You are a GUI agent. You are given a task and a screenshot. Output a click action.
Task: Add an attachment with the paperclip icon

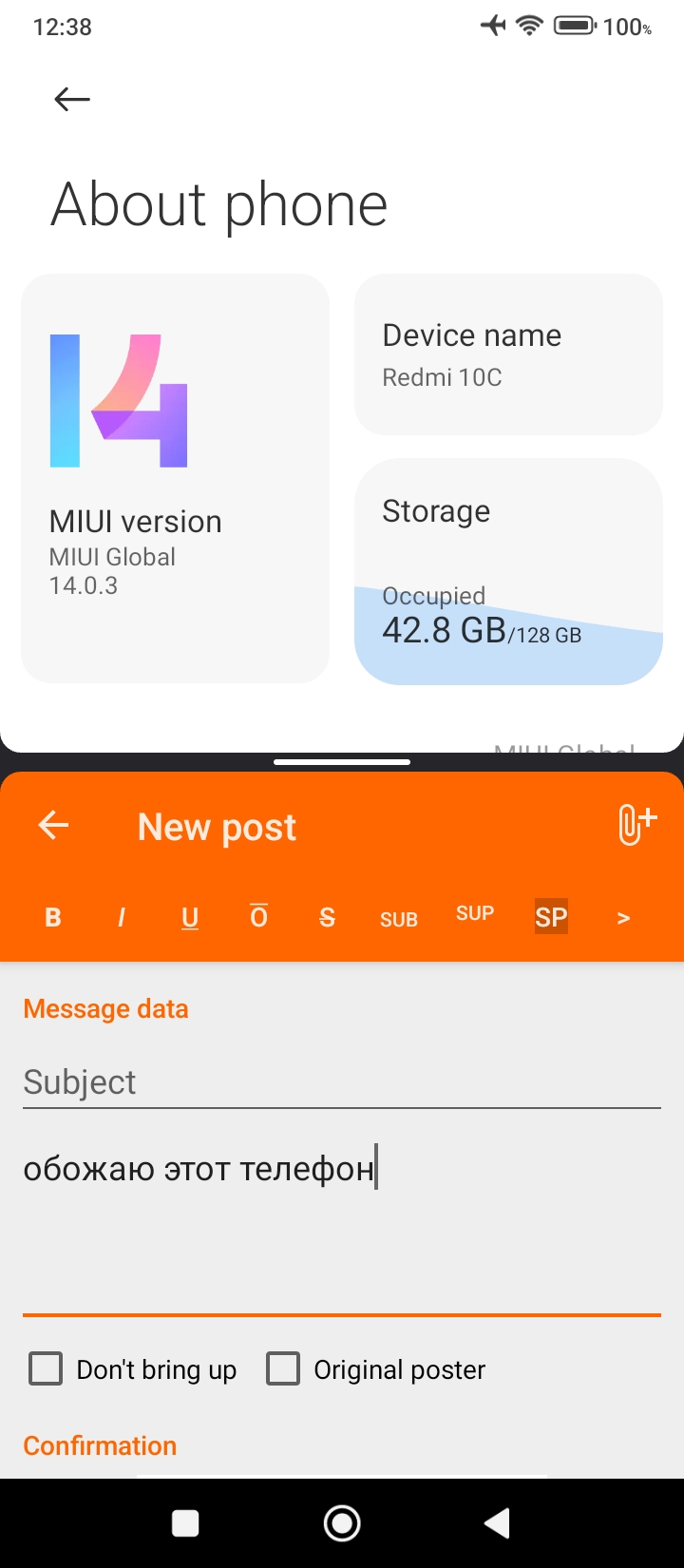(636, 824)
